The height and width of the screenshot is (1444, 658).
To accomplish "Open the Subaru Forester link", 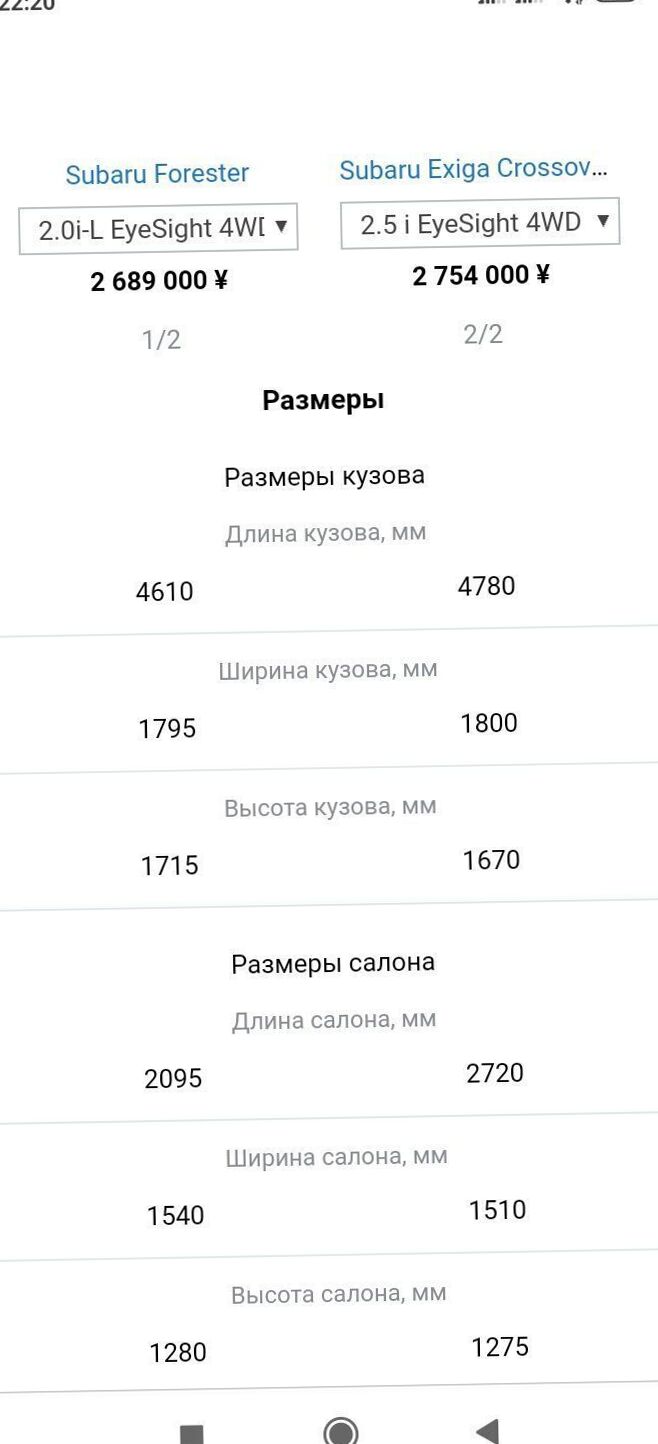I will click(x=157, y=174).
